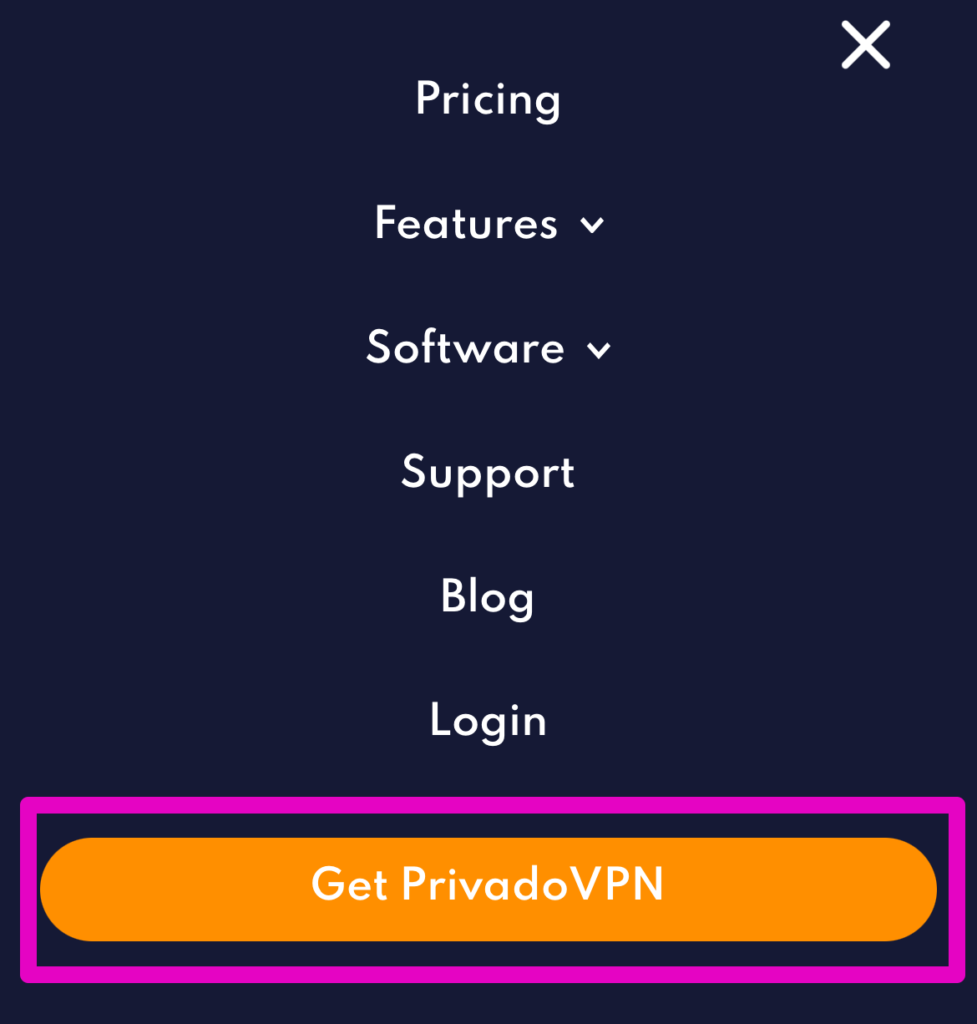Viewport: 977px width, 1024px height.
Task: Click Pricing in the navigation list
Action: point(487,99)
